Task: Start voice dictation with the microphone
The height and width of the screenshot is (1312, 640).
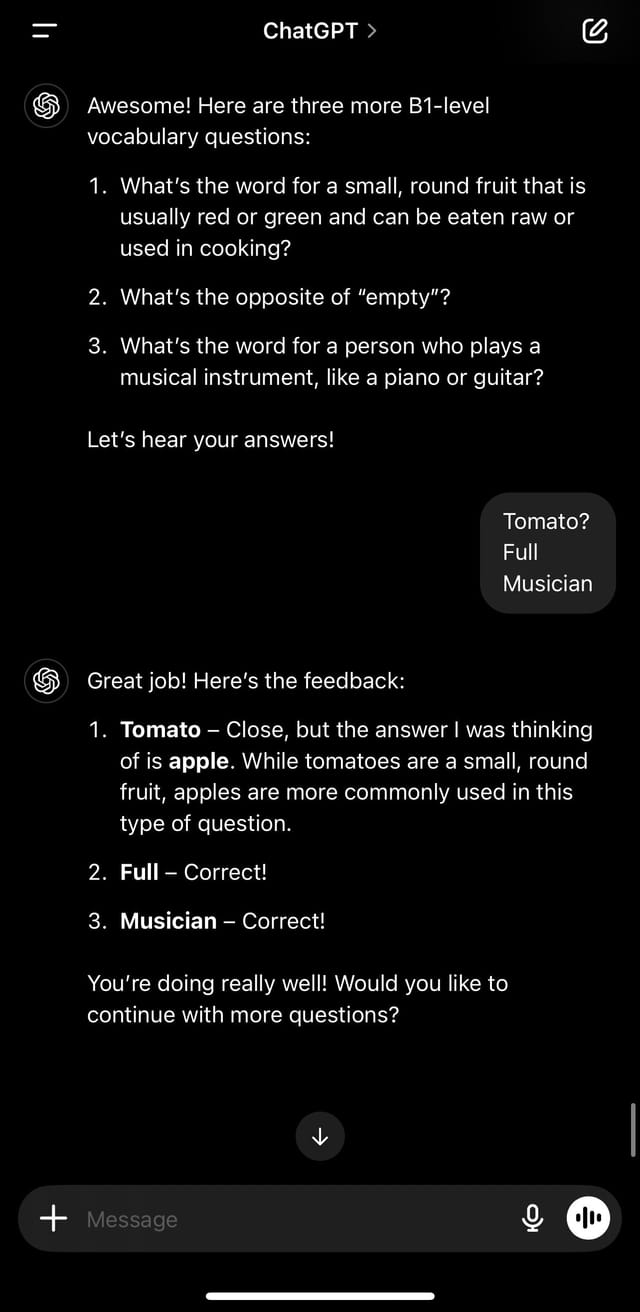Action: coord(533,1218)
